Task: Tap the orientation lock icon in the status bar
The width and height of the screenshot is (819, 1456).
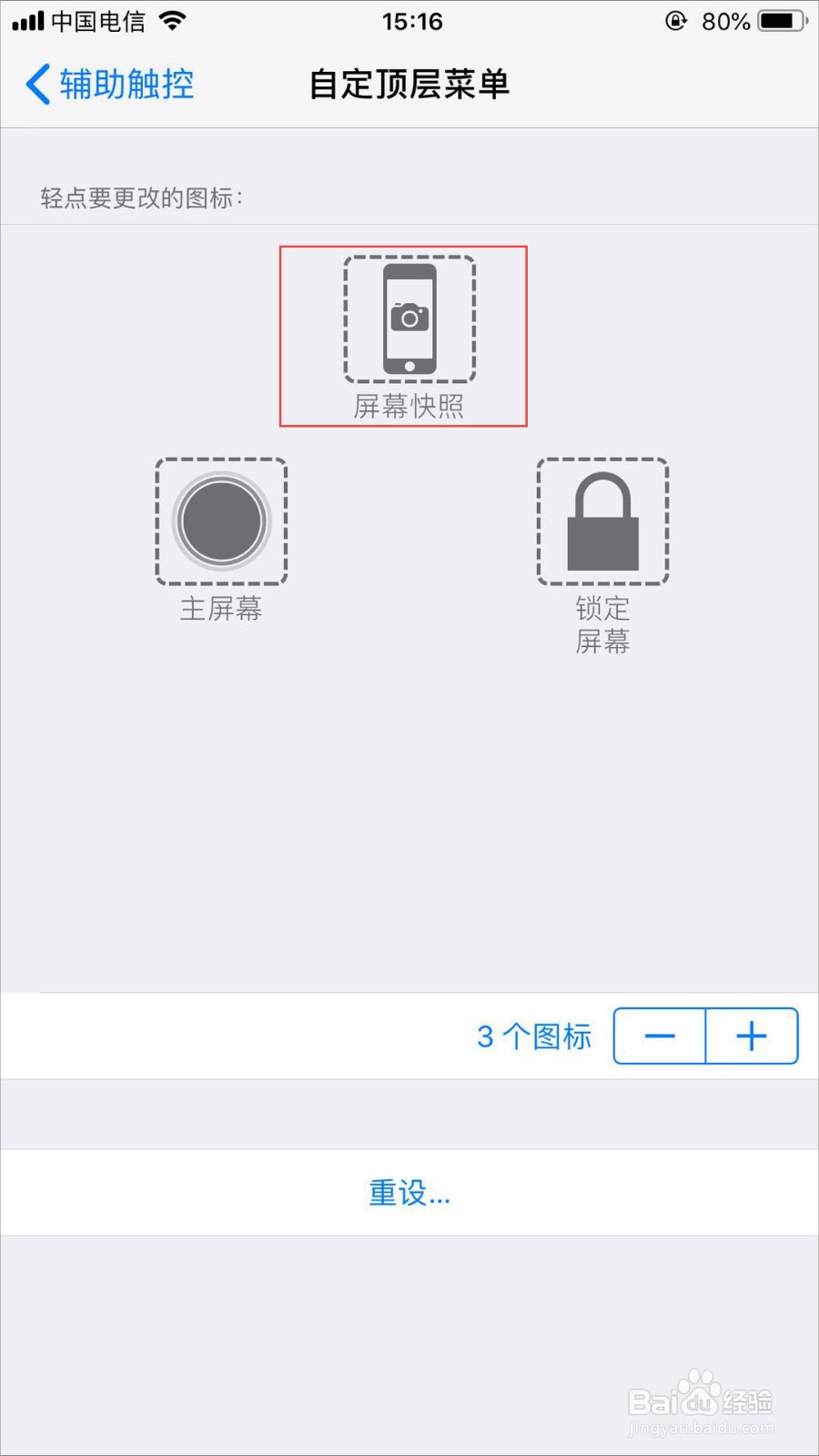Action: coord(675,20)
